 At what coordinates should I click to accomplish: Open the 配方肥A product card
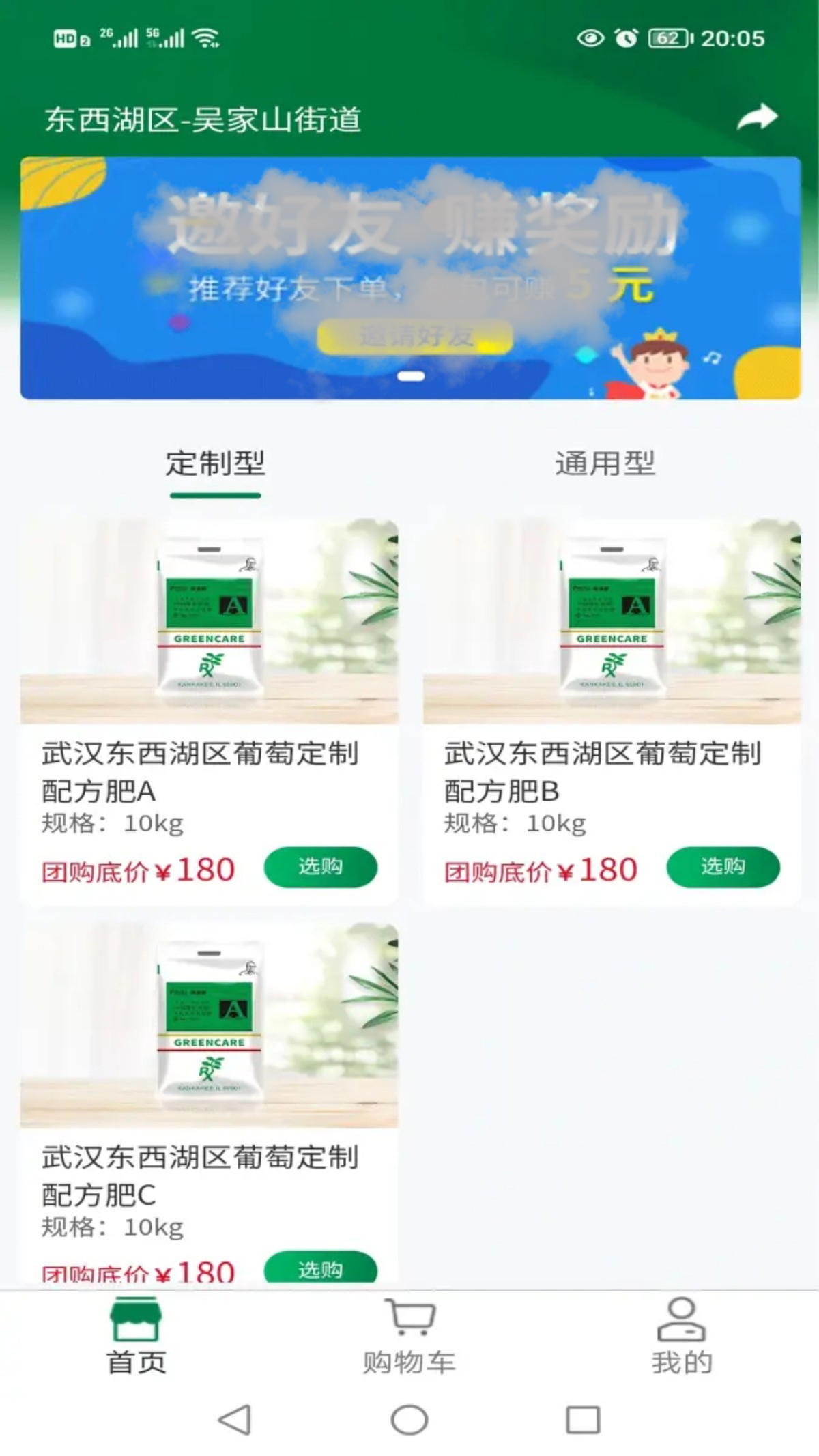209,683
